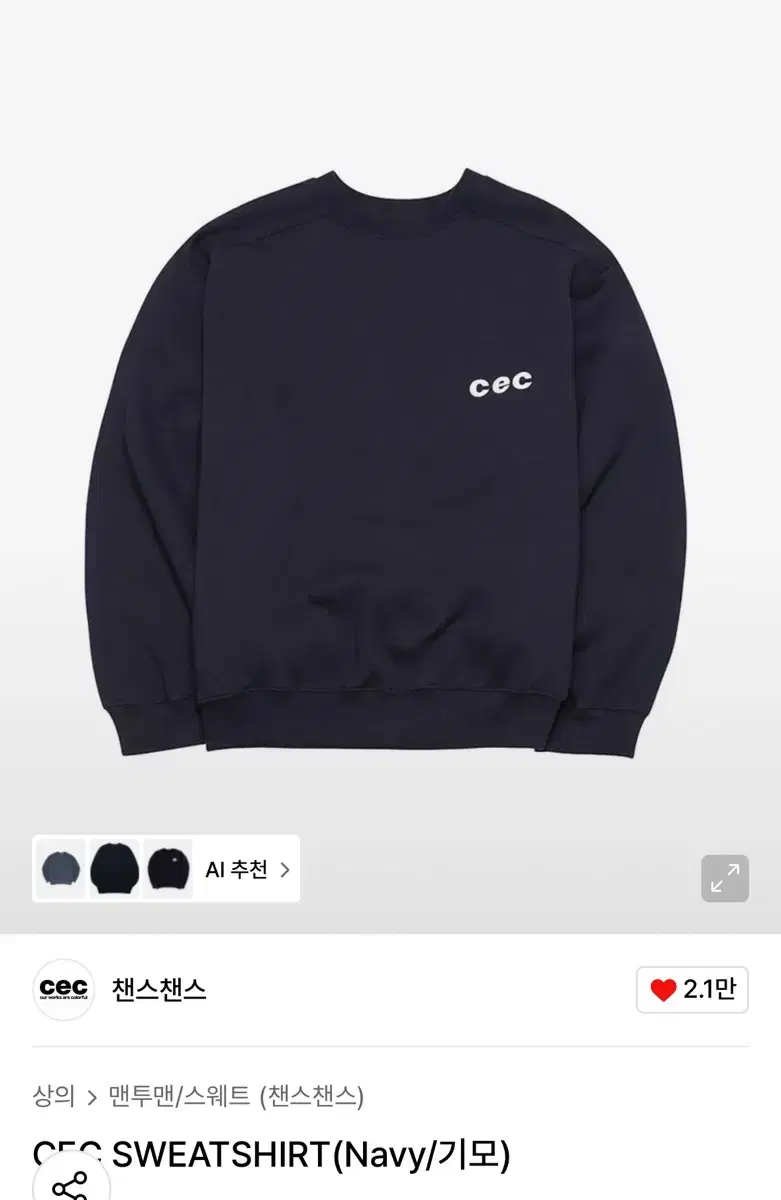Tap the 2.1만 like counter
The width and height of the screenshot is (781, 1200).
pyautogui.click(x=705, y=988)
